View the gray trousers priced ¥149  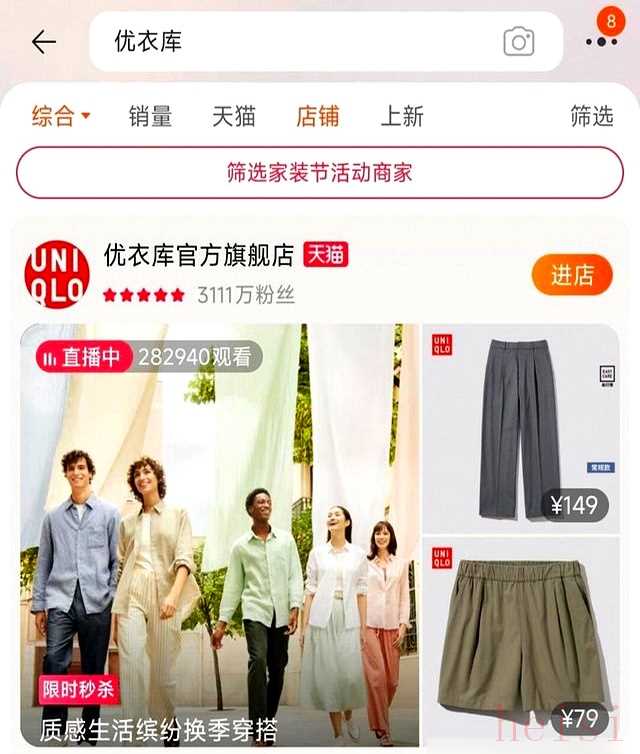520,428
